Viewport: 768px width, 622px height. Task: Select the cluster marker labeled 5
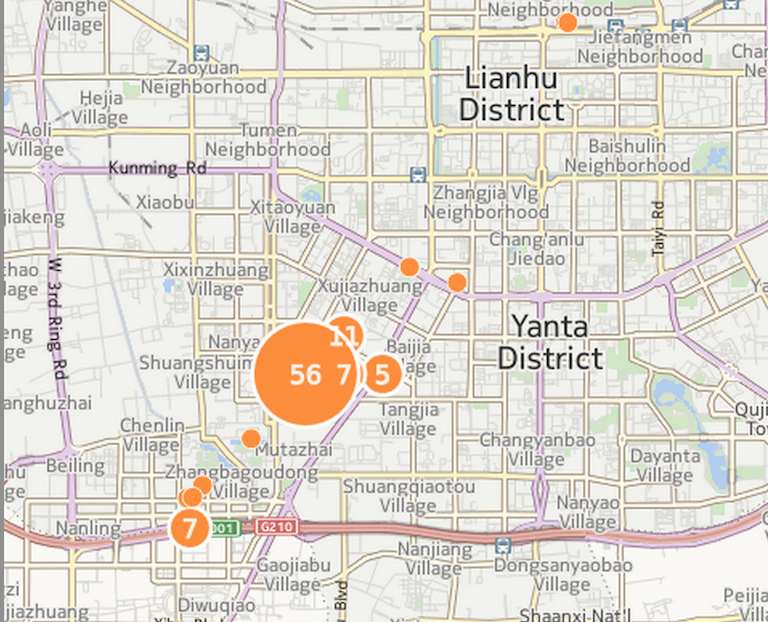382,375
